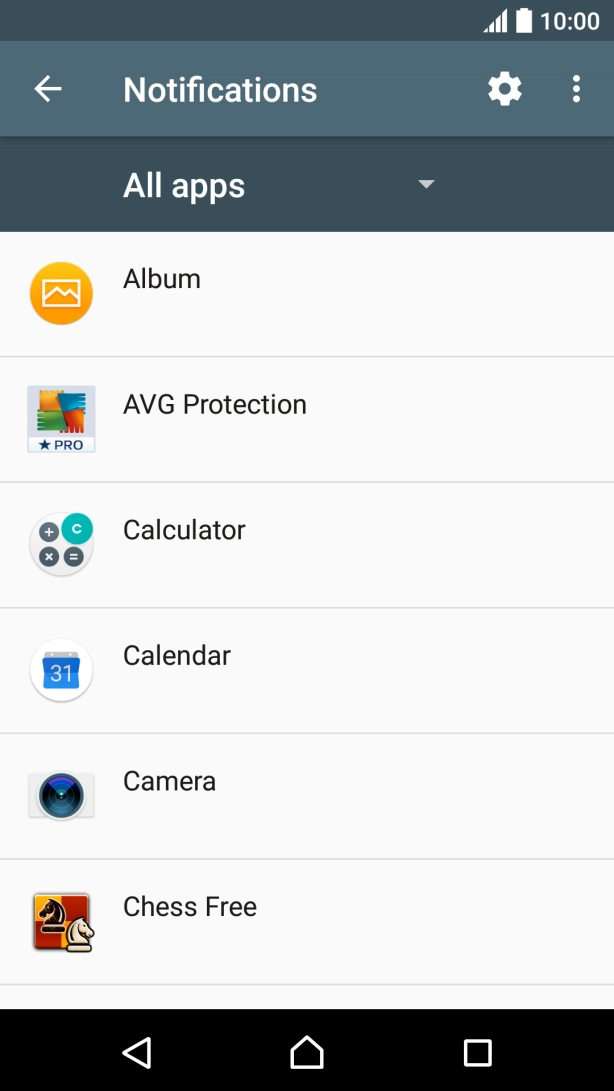Open Calculator notification settings
The width and height of the screenshot is (614, 1091).
click(307, 545)
